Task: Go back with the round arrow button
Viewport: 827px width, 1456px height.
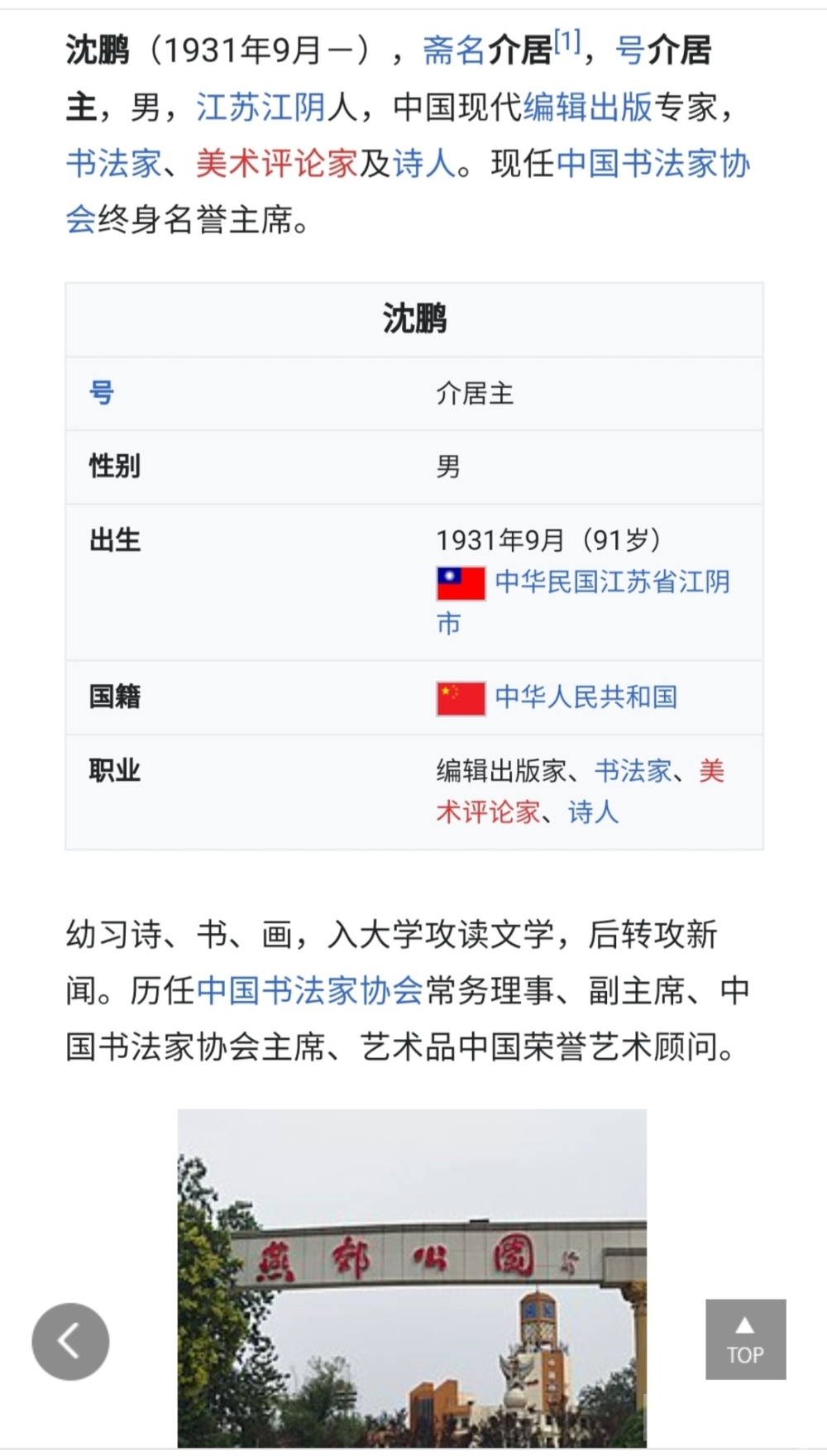Action: click(x=70, y=1341)
